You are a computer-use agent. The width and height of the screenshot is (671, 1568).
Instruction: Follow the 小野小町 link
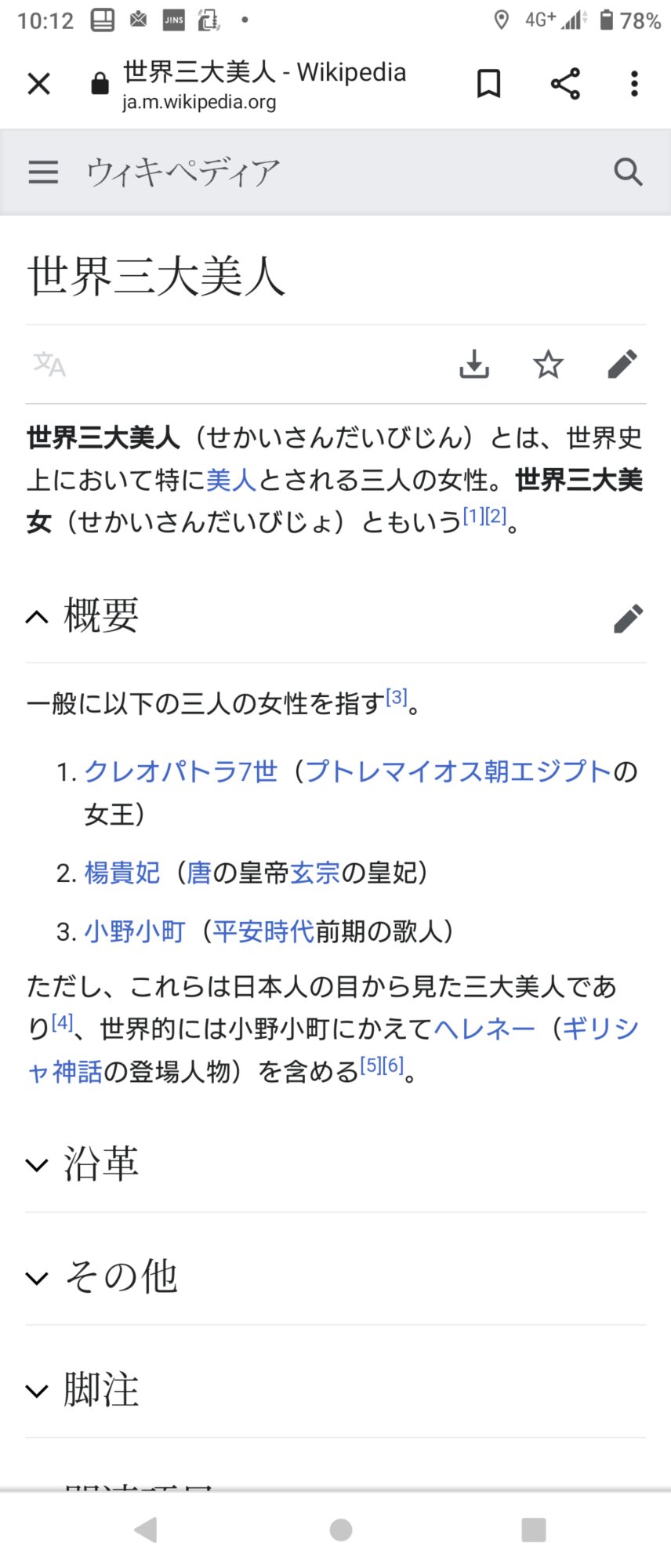tap(135, 931)
